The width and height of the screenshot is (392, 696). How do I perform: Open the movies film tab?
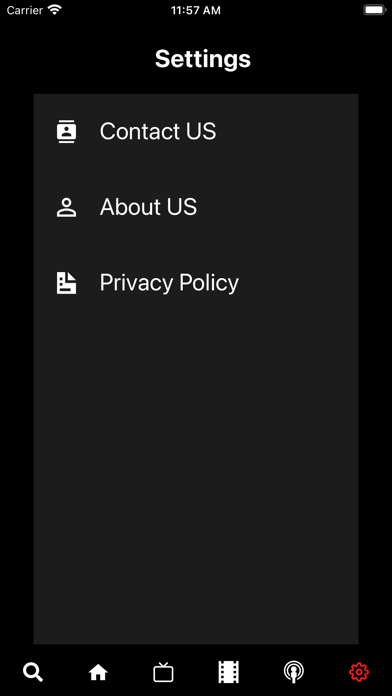coord(229,672)
